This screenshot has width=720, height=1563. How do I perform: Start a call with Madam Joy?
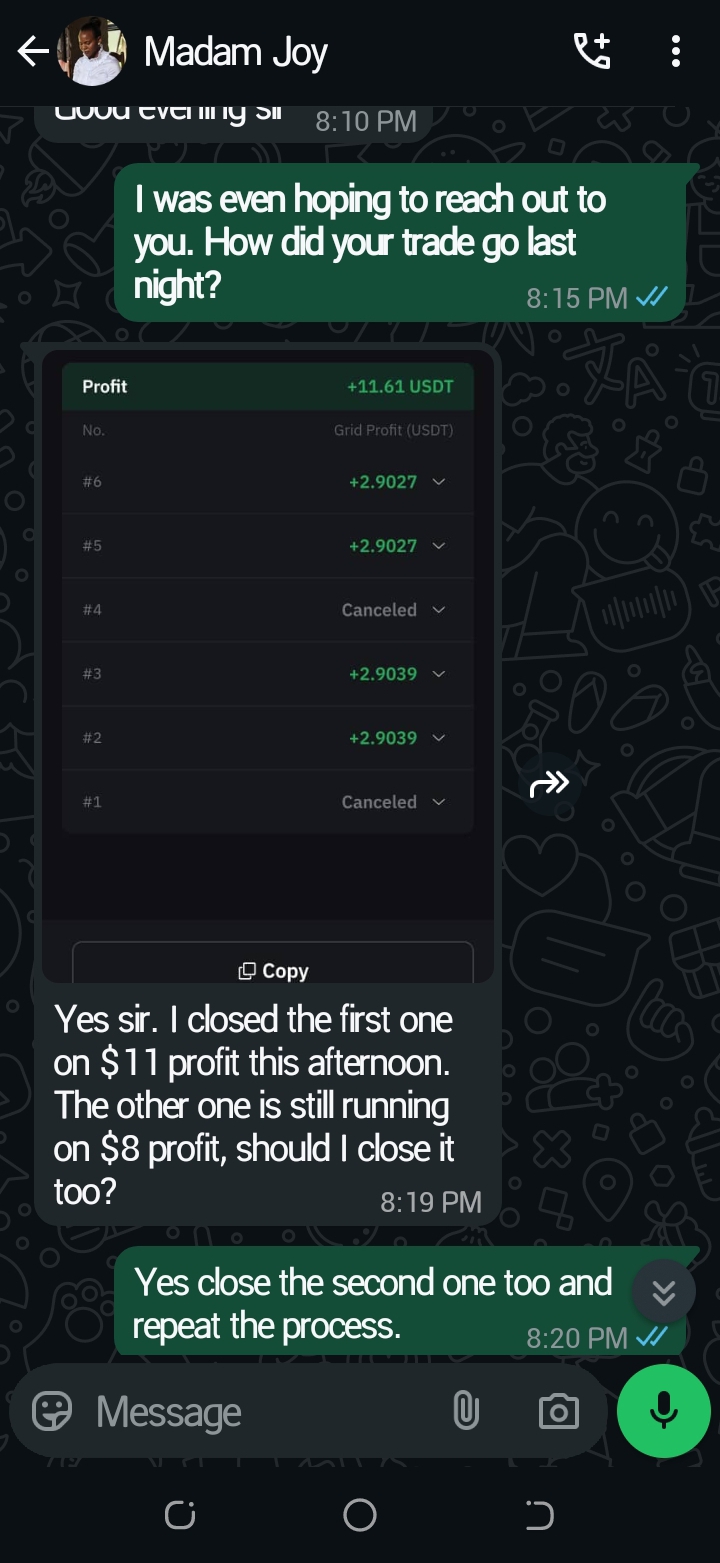click(592, 51)
